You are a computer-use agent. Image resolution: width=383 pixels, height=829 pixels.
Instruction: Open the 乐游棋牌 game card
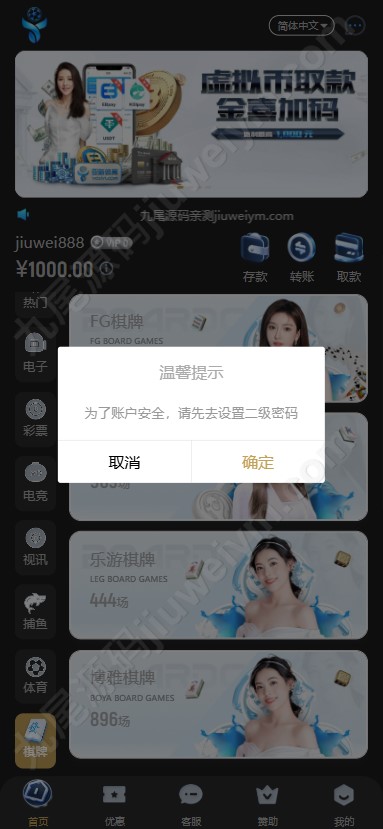(x=218, y=585)
